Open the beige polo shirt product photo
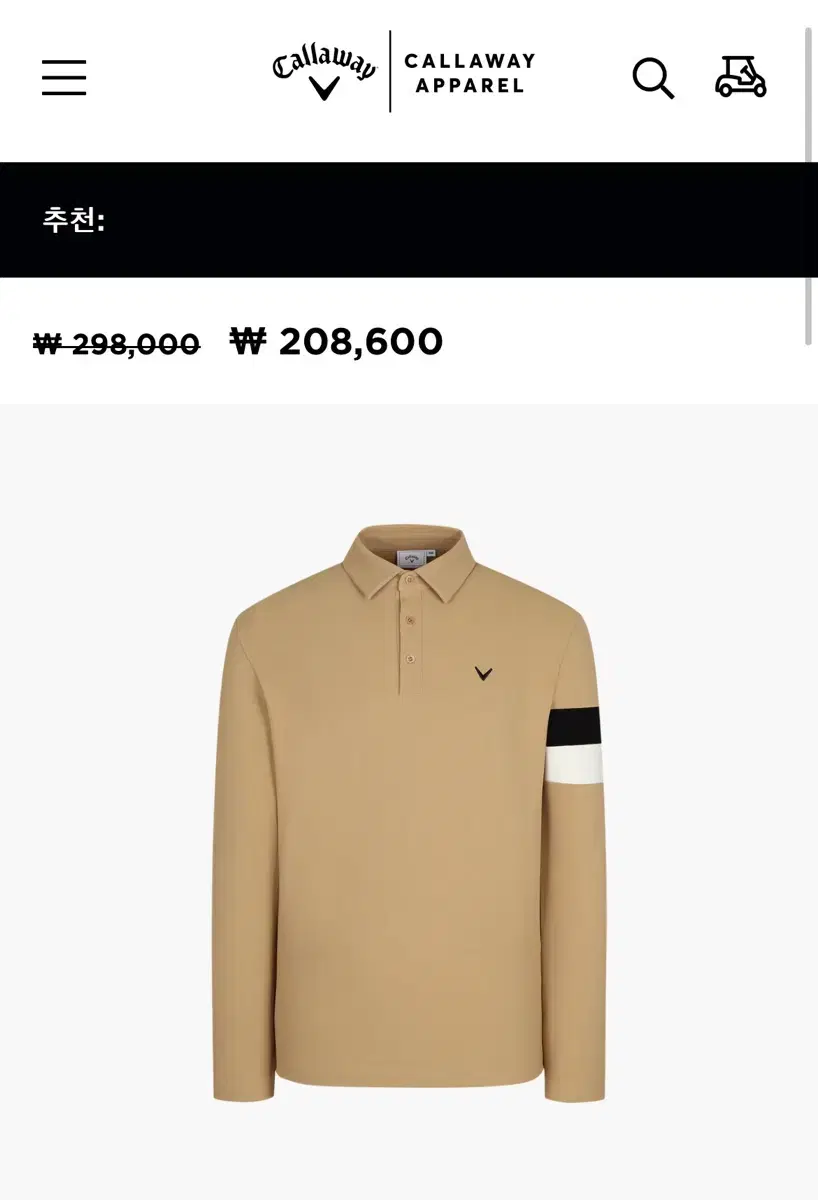 click(x=409, y=800)
